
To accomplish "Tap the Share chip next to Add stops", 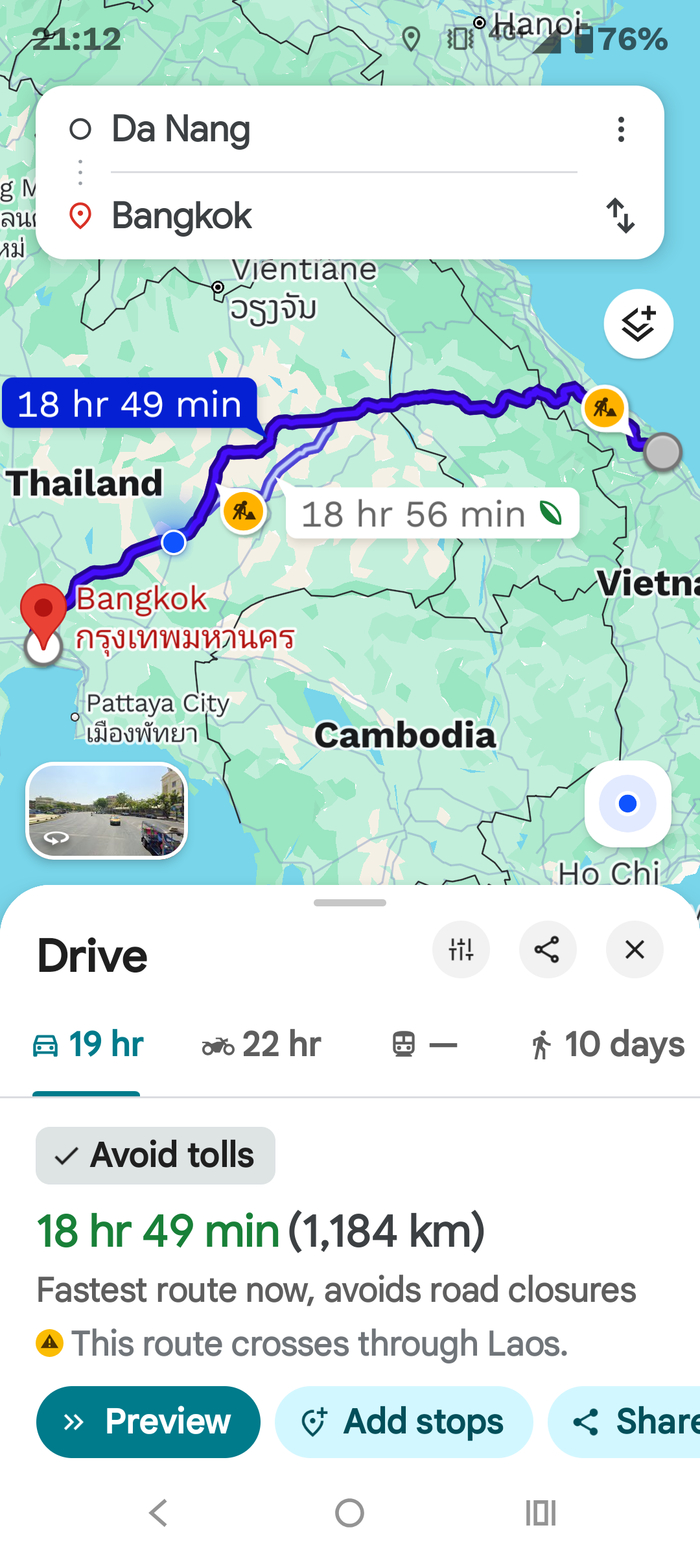I will 630,1421.
